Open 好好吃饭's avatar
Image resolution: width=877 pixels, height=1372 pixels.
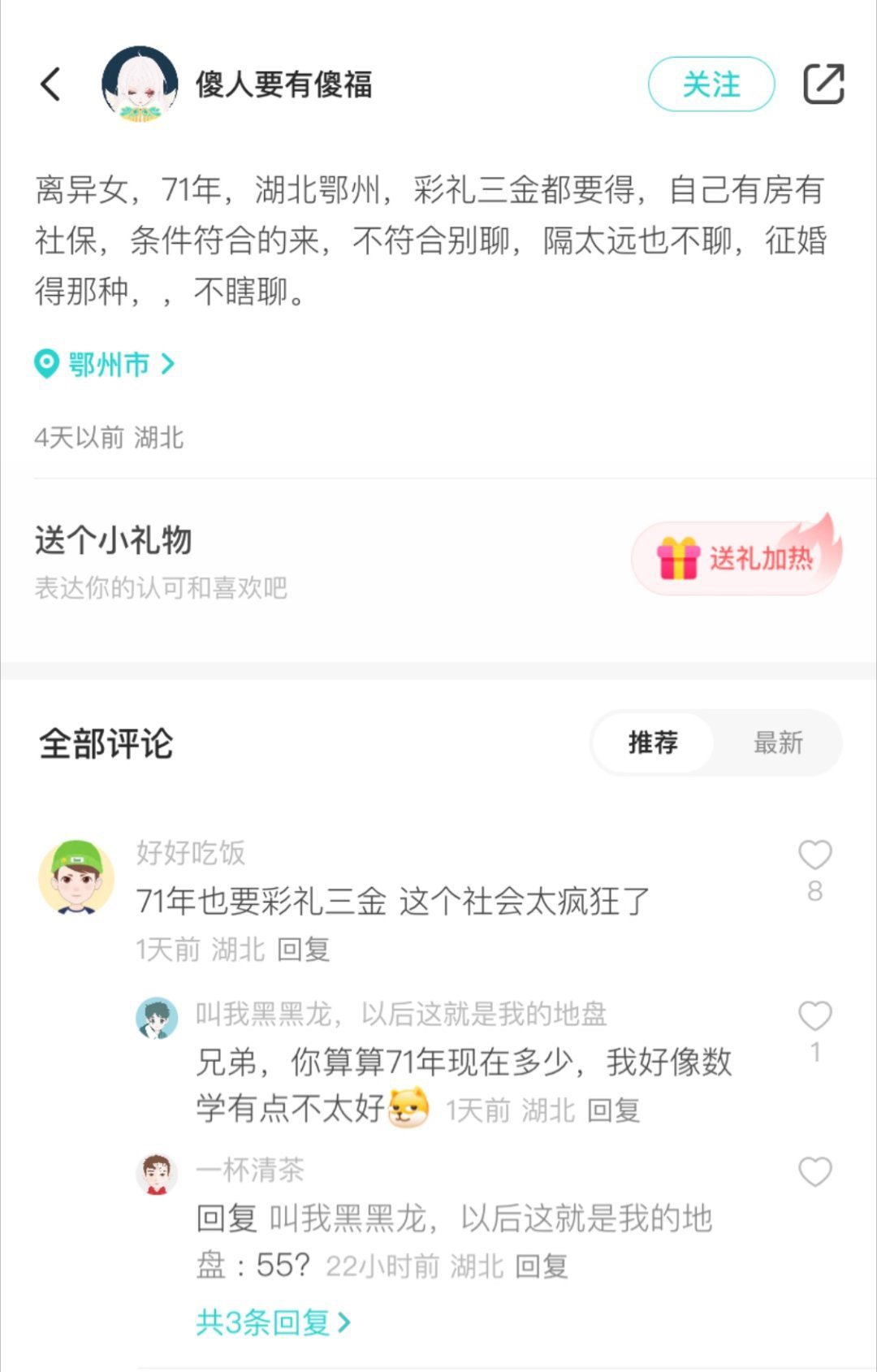pyautogui.click(x=76, y=878)
